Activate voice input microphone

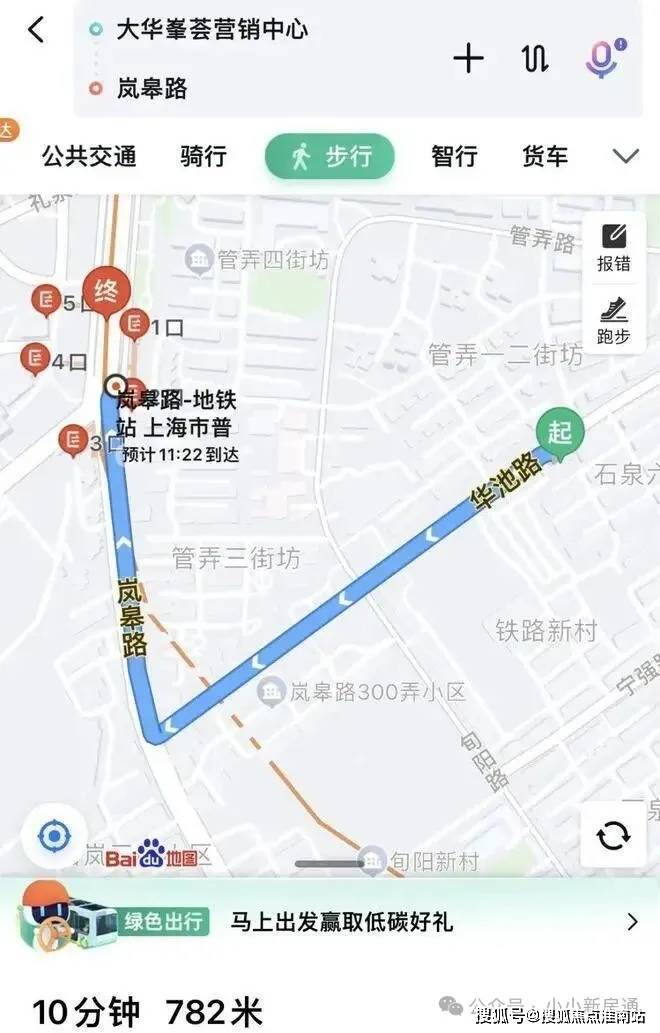click(602, 59)
